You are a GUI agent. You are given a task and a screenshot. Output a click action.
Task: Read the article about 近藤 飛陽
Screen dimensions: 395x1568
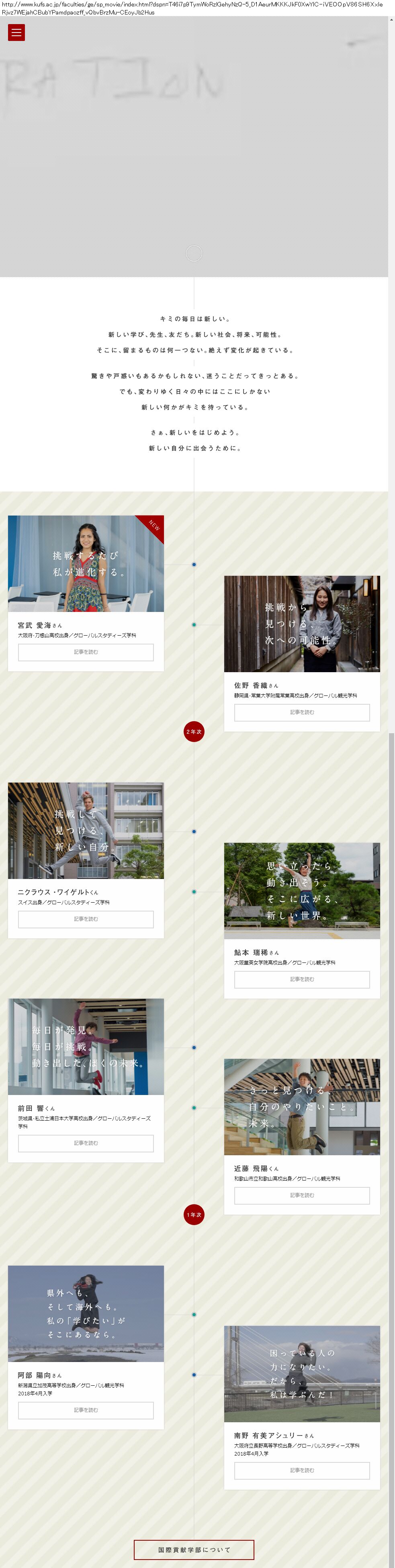[302, 1195]
